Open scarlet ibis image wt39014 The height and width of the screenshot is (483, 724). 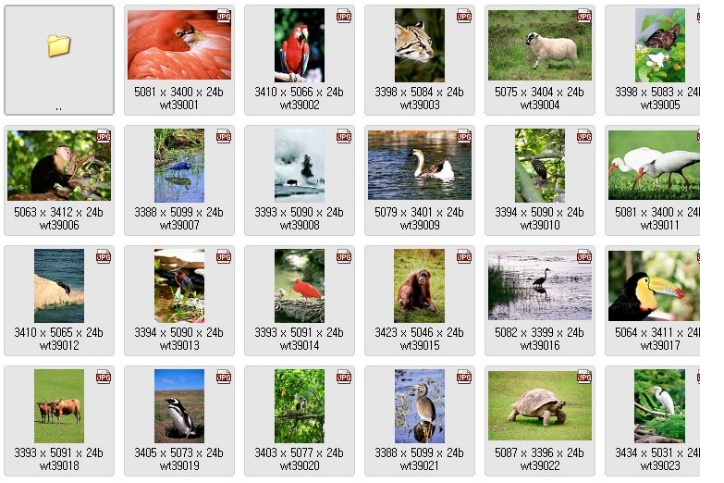tap(299, 301)
